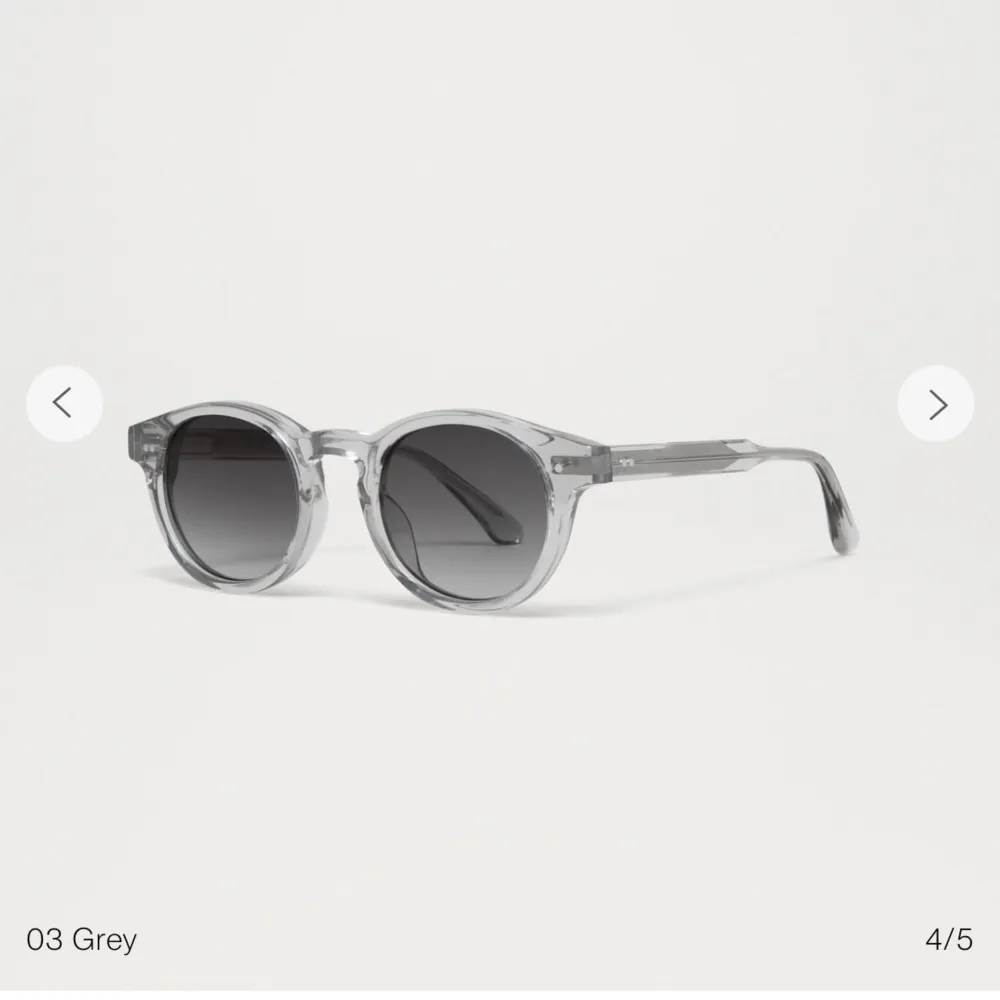Go to the previous product image

pyautogui.click(x=64, y=403)
